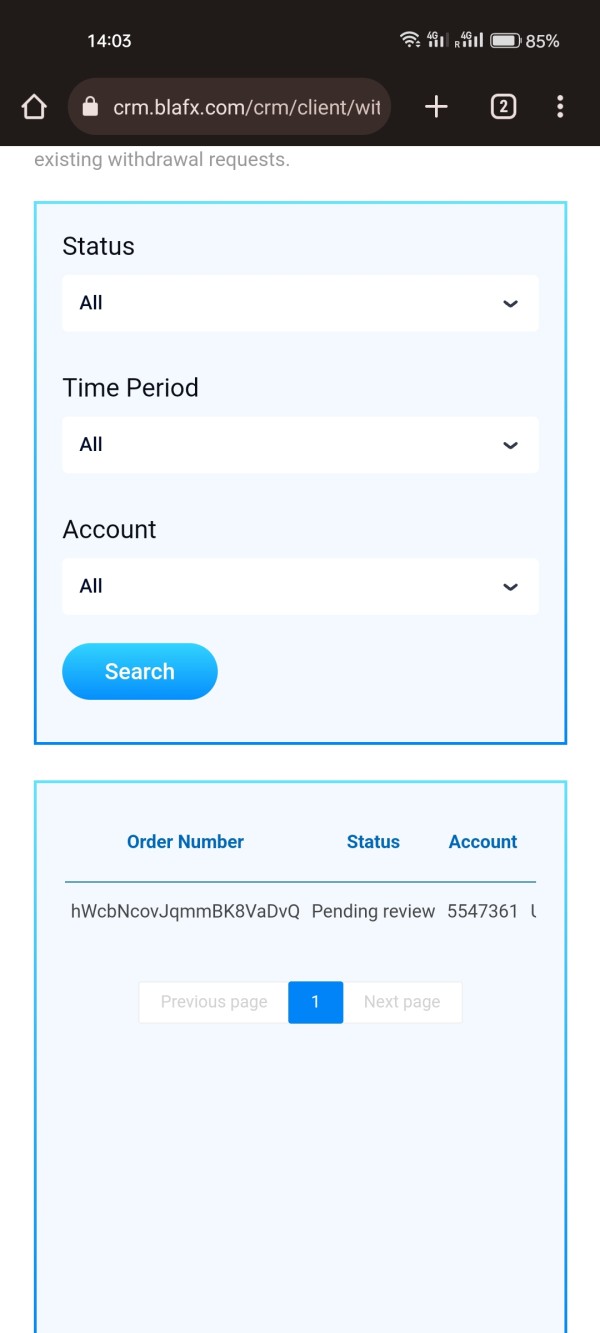The height and width of the screenshot is (1333, 600).
Task: Tap the Search button
Action: pyautogui.click(x=140, y=671)
